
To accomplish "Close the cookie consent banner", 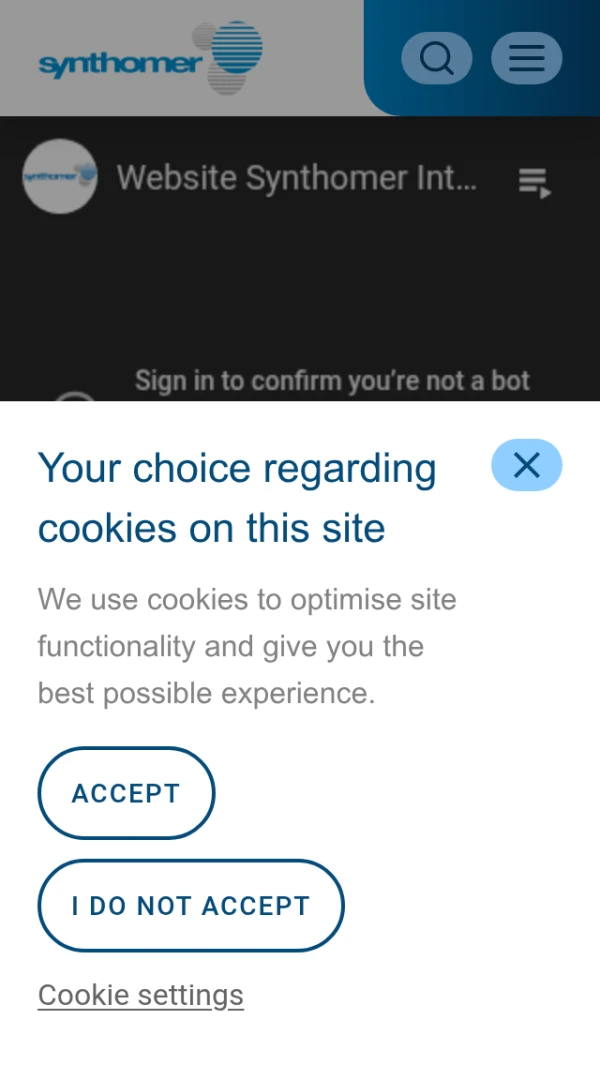I will coord(526,465).
